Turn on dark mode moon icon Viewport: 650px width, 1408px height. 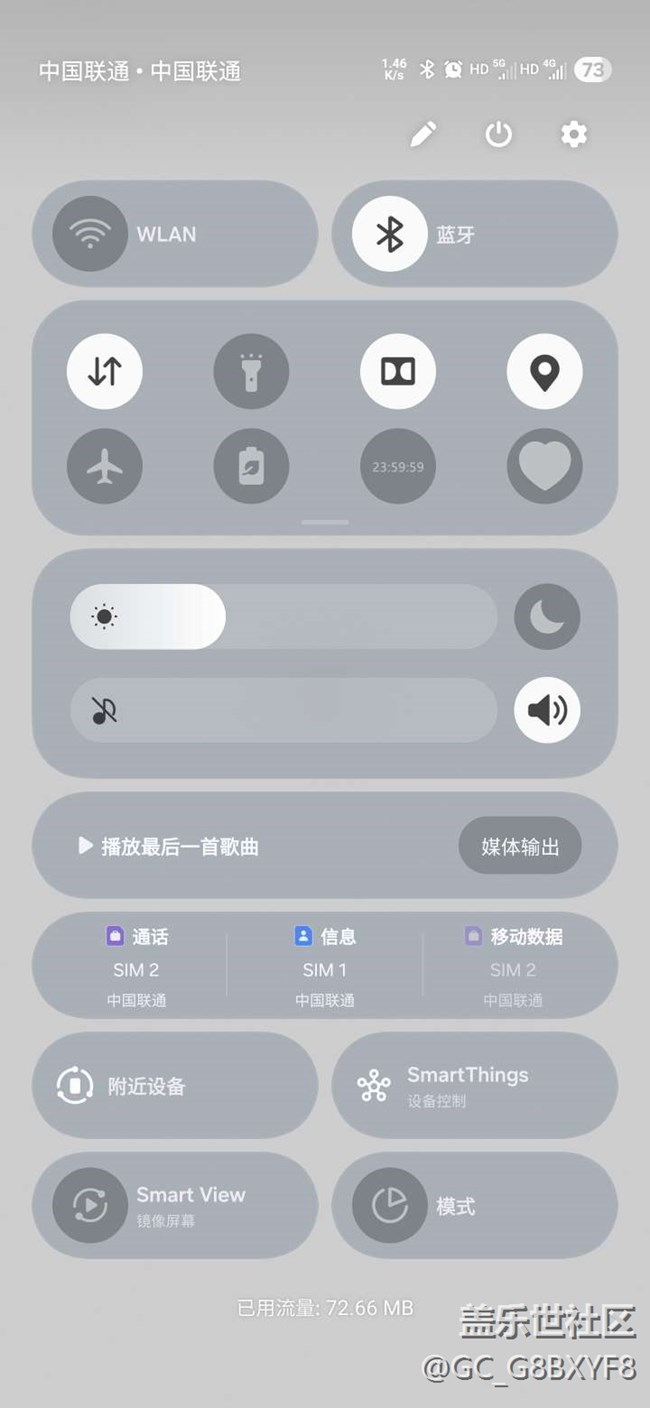[547, 617]
